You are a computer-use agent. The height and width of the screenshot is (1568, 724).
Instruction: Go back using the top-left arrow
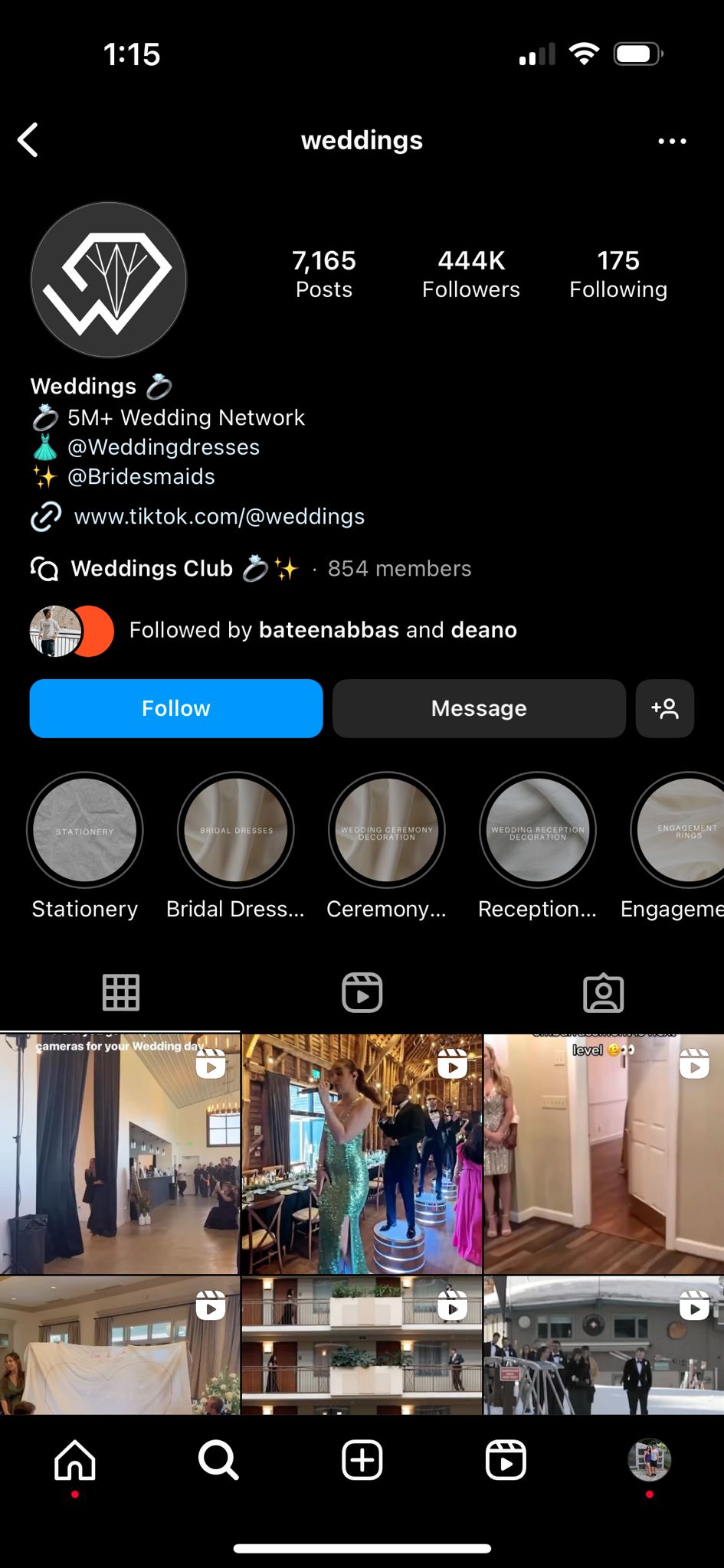[28, 140]
